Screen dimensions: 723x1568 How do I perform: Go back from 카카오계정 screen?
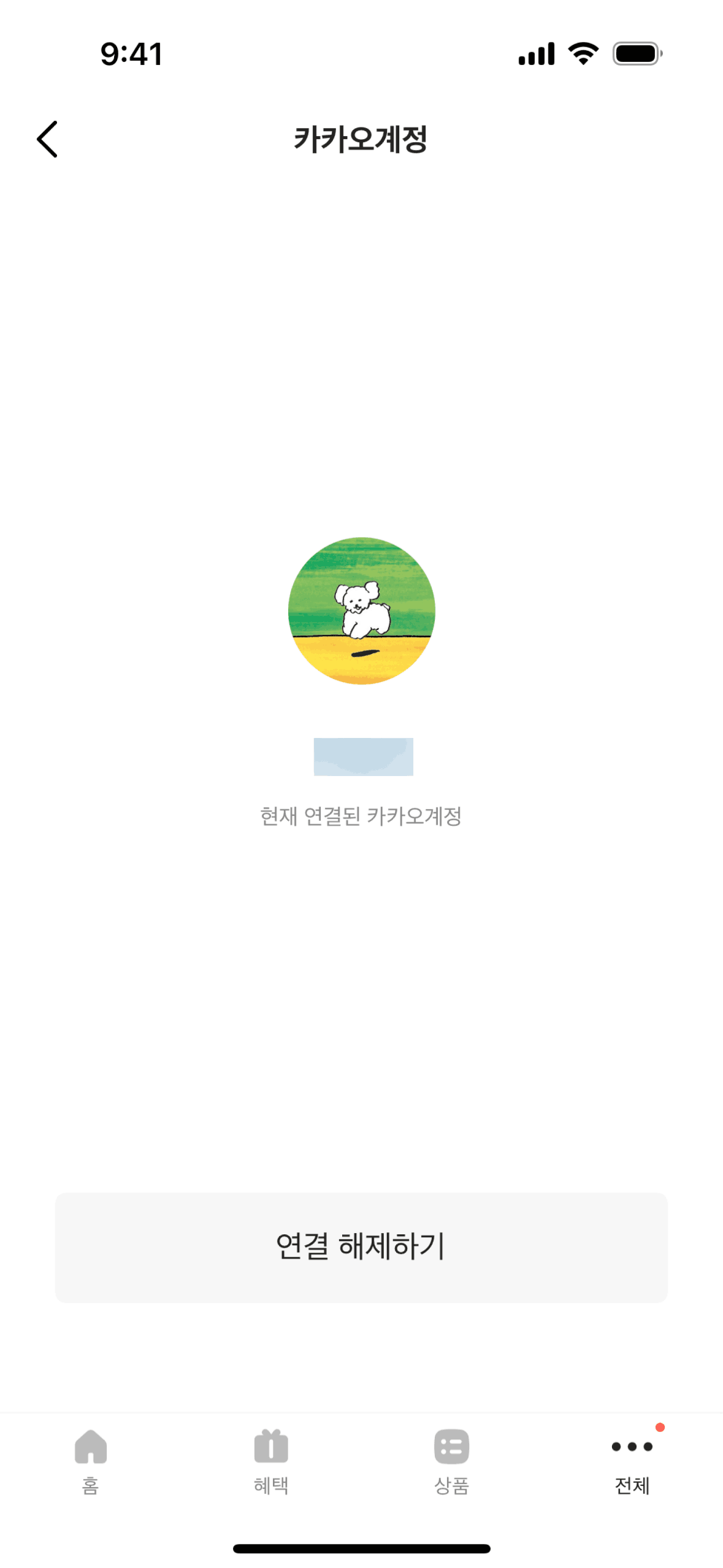pos(48,139)
